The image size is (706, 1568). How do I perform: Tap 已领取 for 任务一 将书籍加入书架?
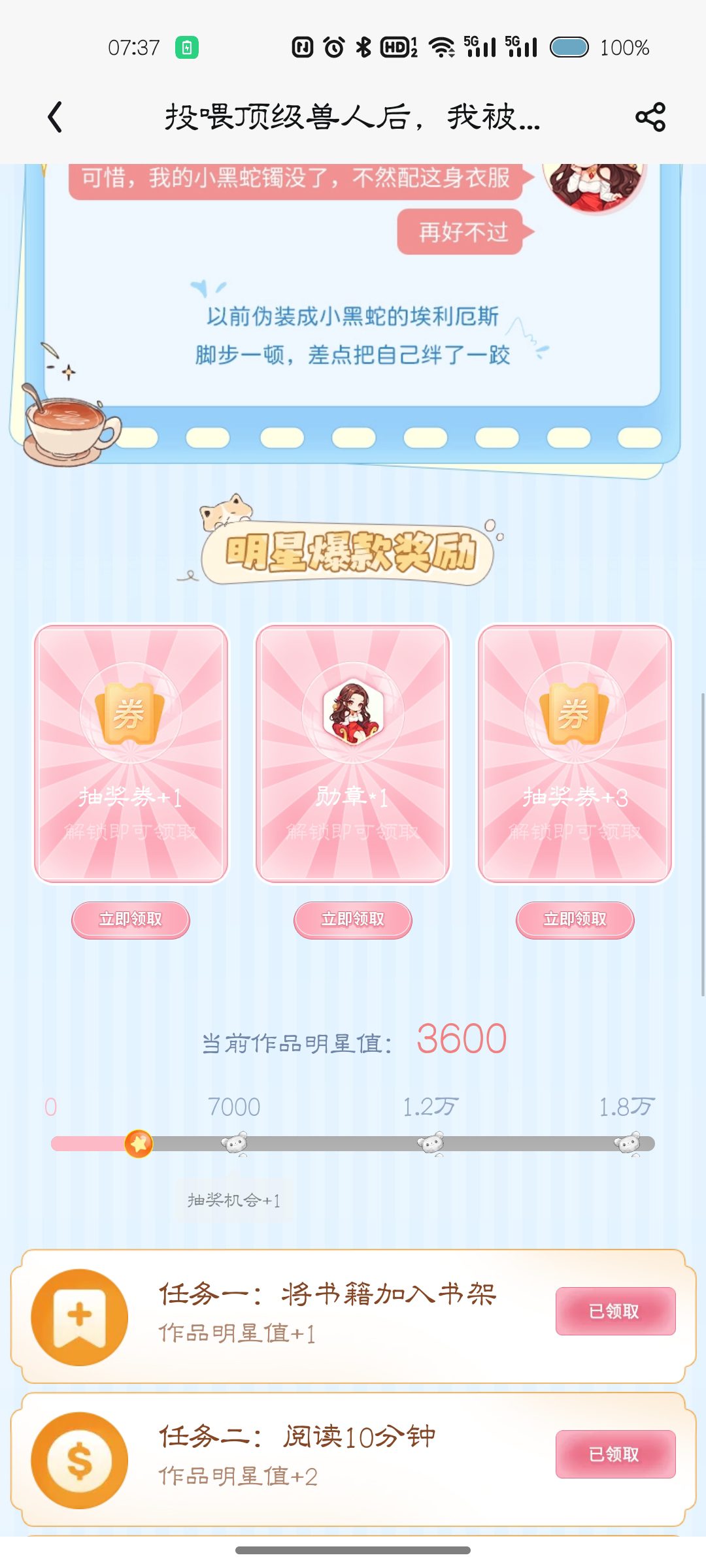click(615, 1311)
